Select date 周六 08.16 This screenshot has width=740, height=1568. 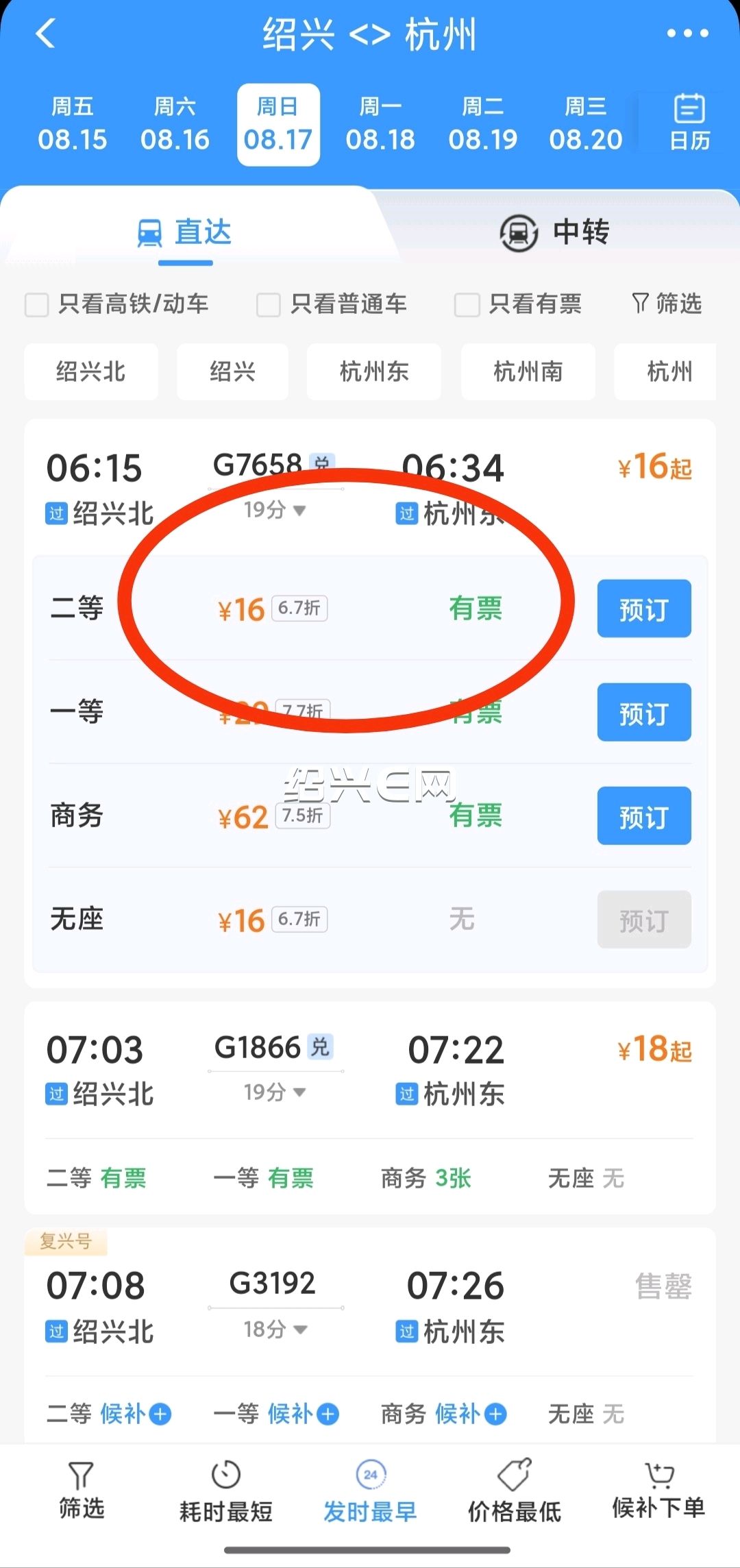tap(175, 125)
